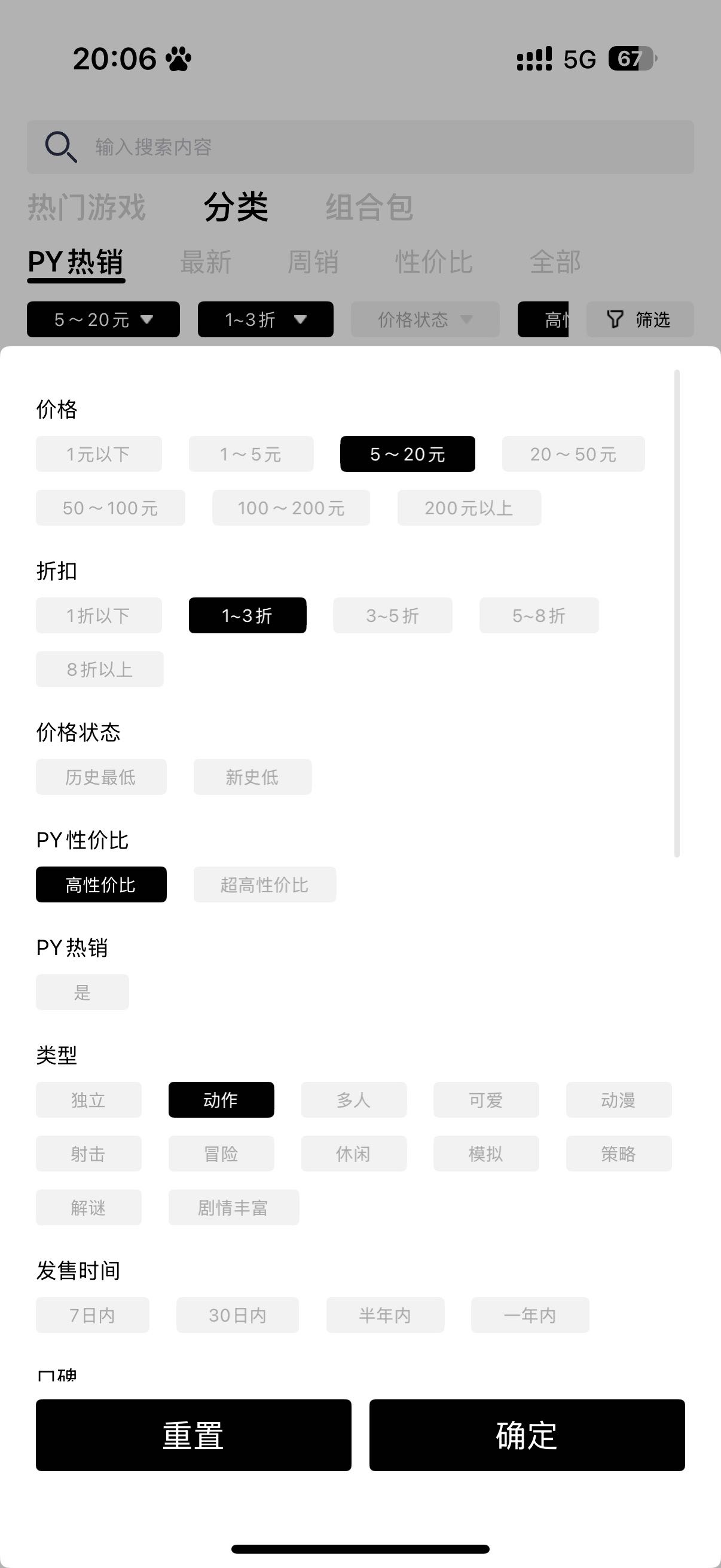This screenshot has width=721, height=1568.
Task: Select the 8折以上 discount option
Action: (x=100, y=670)
